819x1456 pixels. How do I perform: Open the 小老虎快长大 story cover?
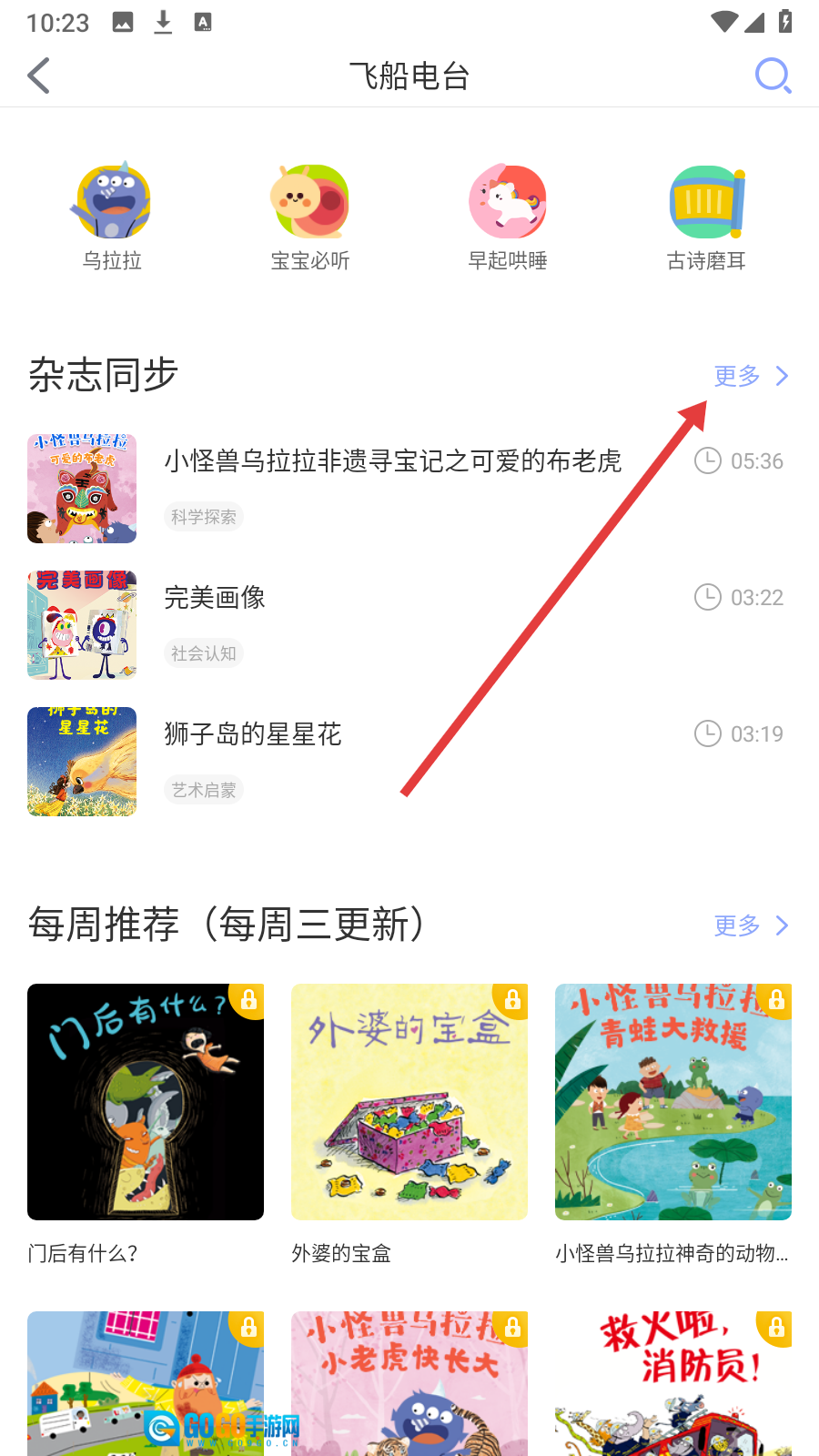tap(409, 1383)
